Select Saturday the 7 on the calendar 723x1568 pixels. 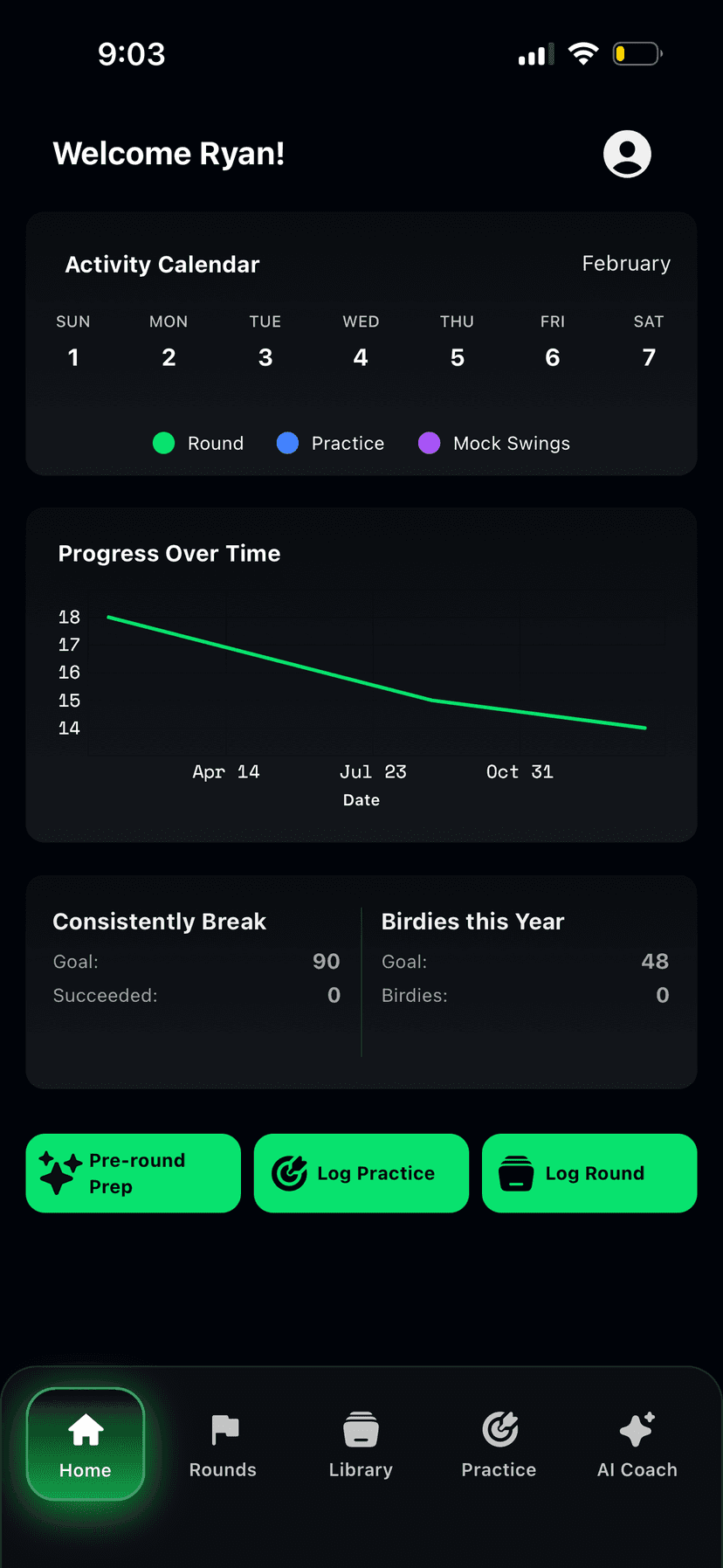click(649, 356)
